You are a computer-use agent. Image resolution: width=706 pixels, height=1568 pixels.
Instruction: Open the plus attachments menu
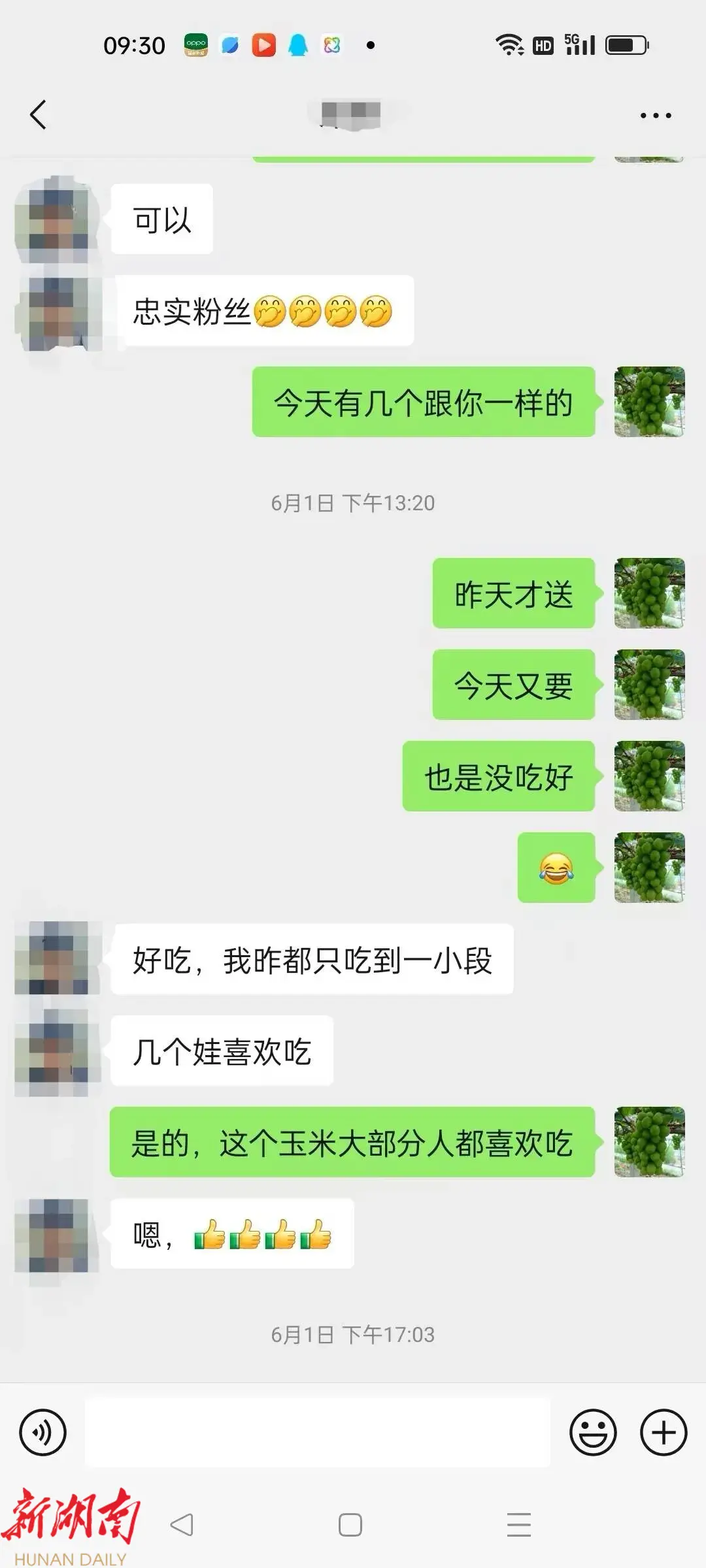coord(663,1433)
